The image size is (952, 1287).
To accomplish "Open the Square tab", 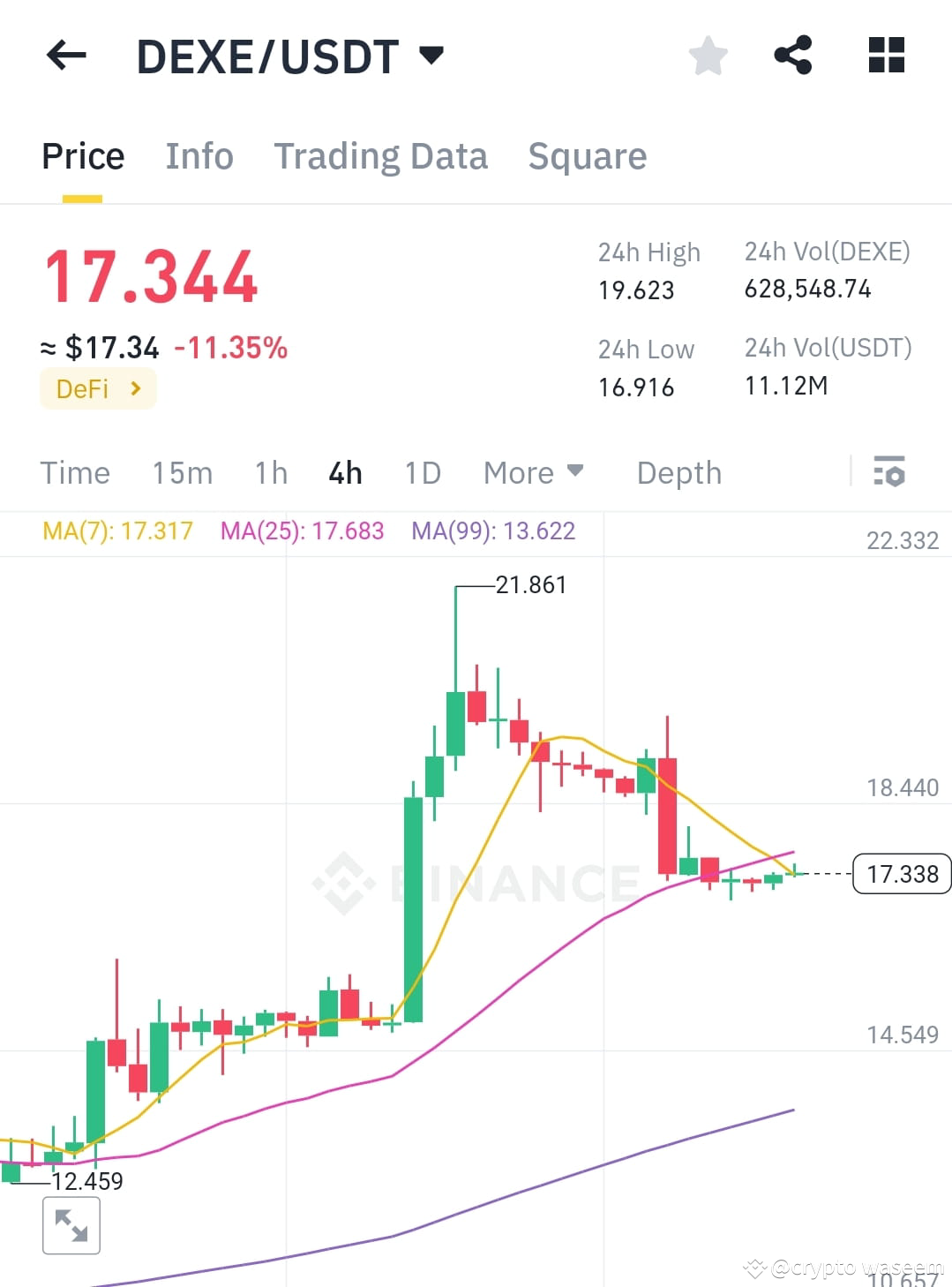I will coord(587,156).
